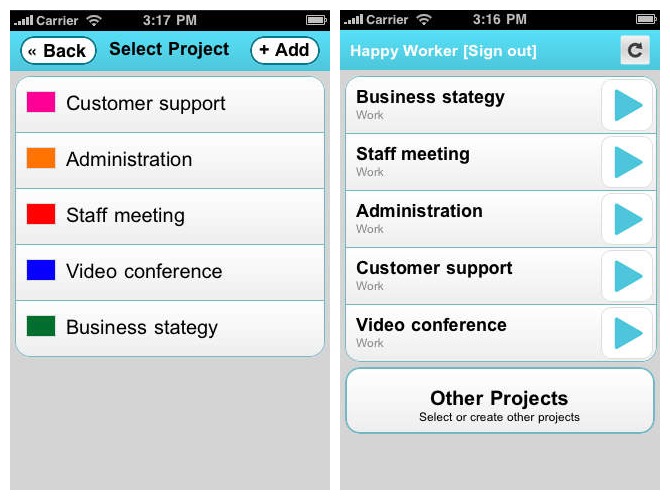The height and width of the screenshot is (500, 670).
Task: Start the timer for Business stategy
Action: (x=628, y=105)
